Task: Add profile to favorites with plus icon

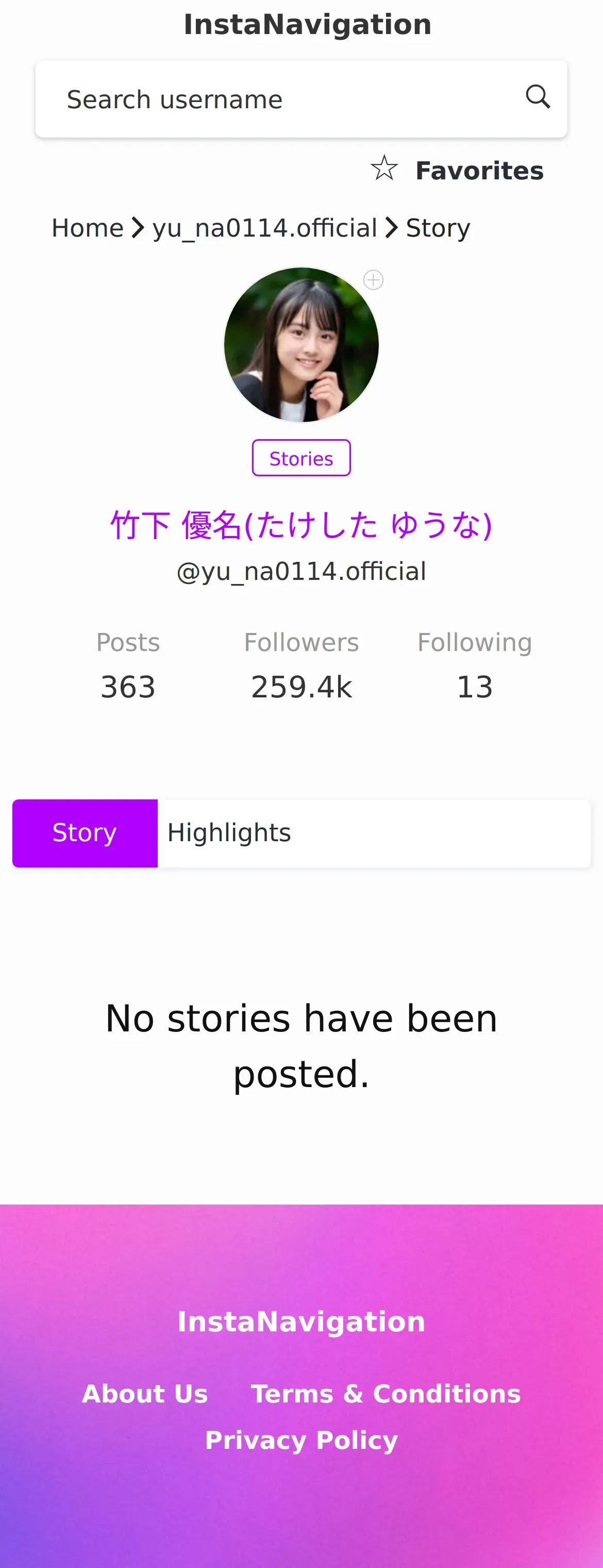Action: coord(373,280)
